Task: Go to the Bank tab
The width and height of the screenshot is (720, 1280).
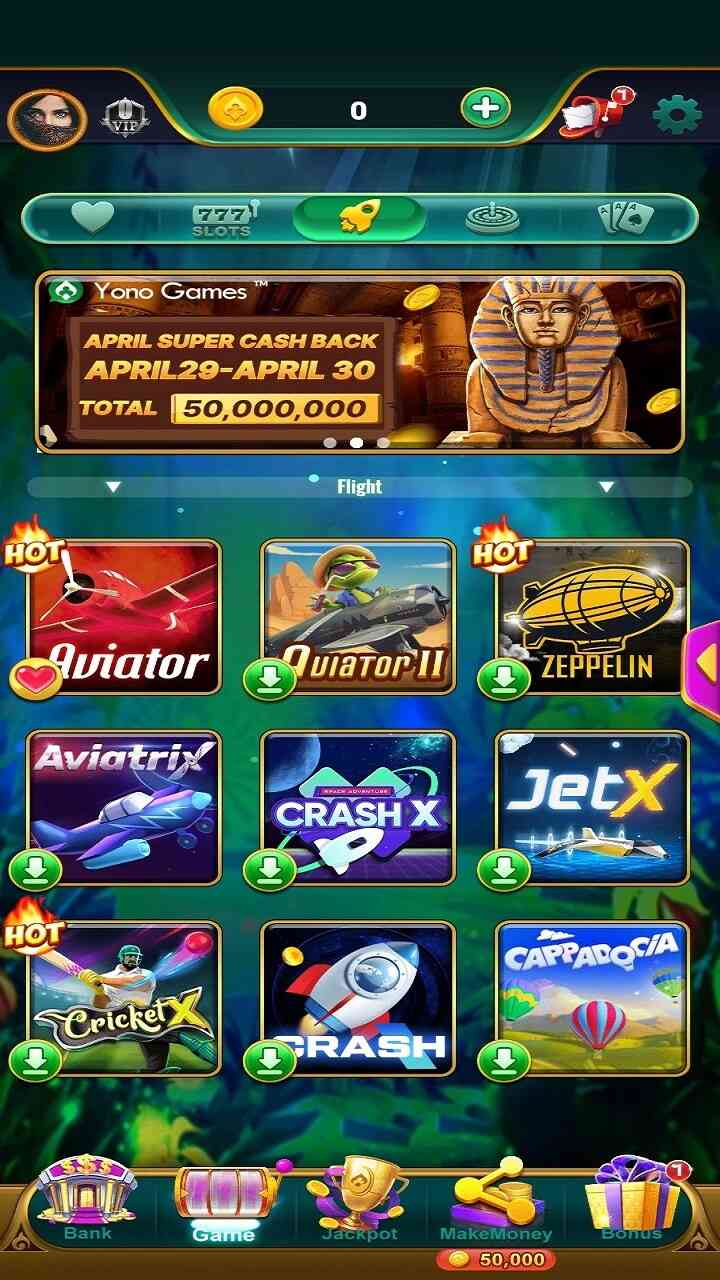Action: tap(88, 1203)
